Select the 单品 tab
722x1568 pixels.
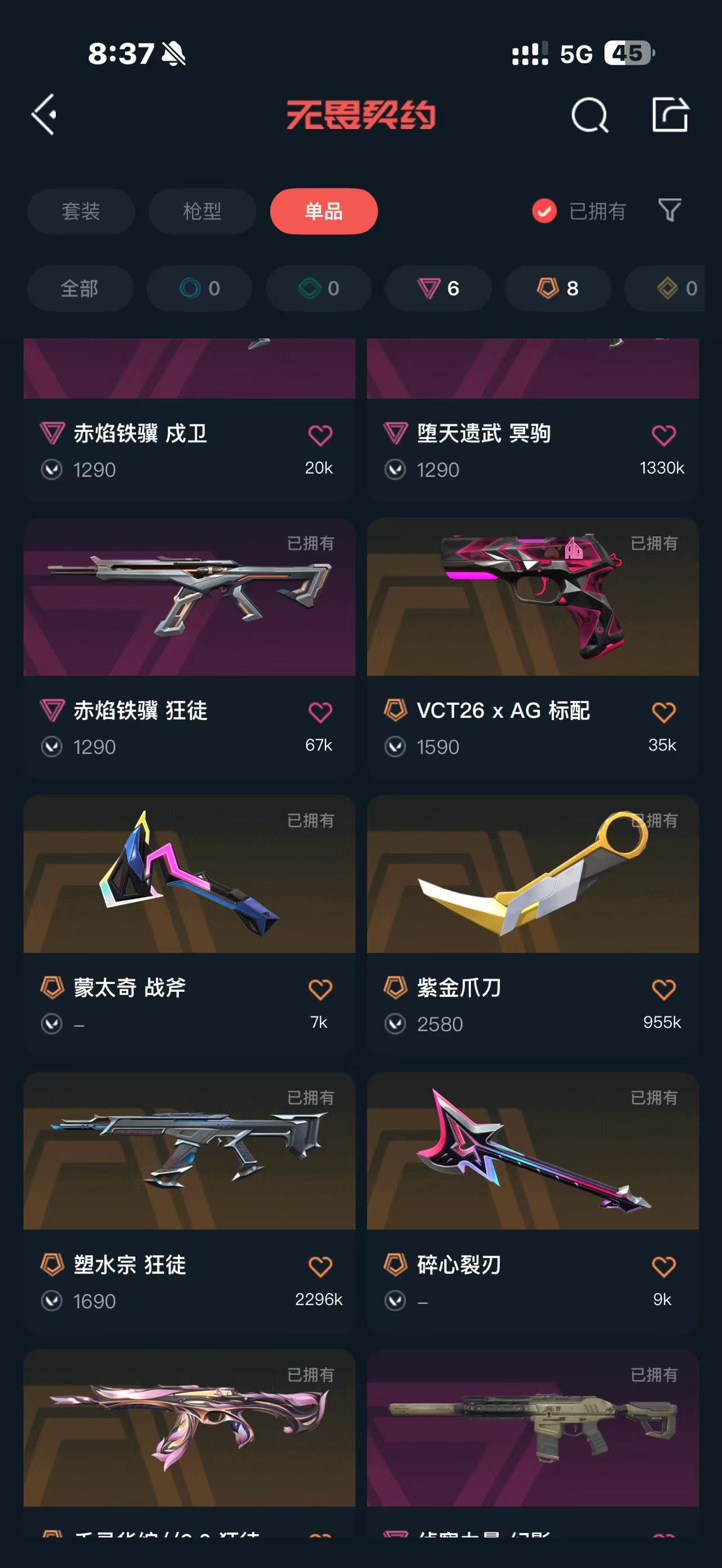click(x=324, y=211)
